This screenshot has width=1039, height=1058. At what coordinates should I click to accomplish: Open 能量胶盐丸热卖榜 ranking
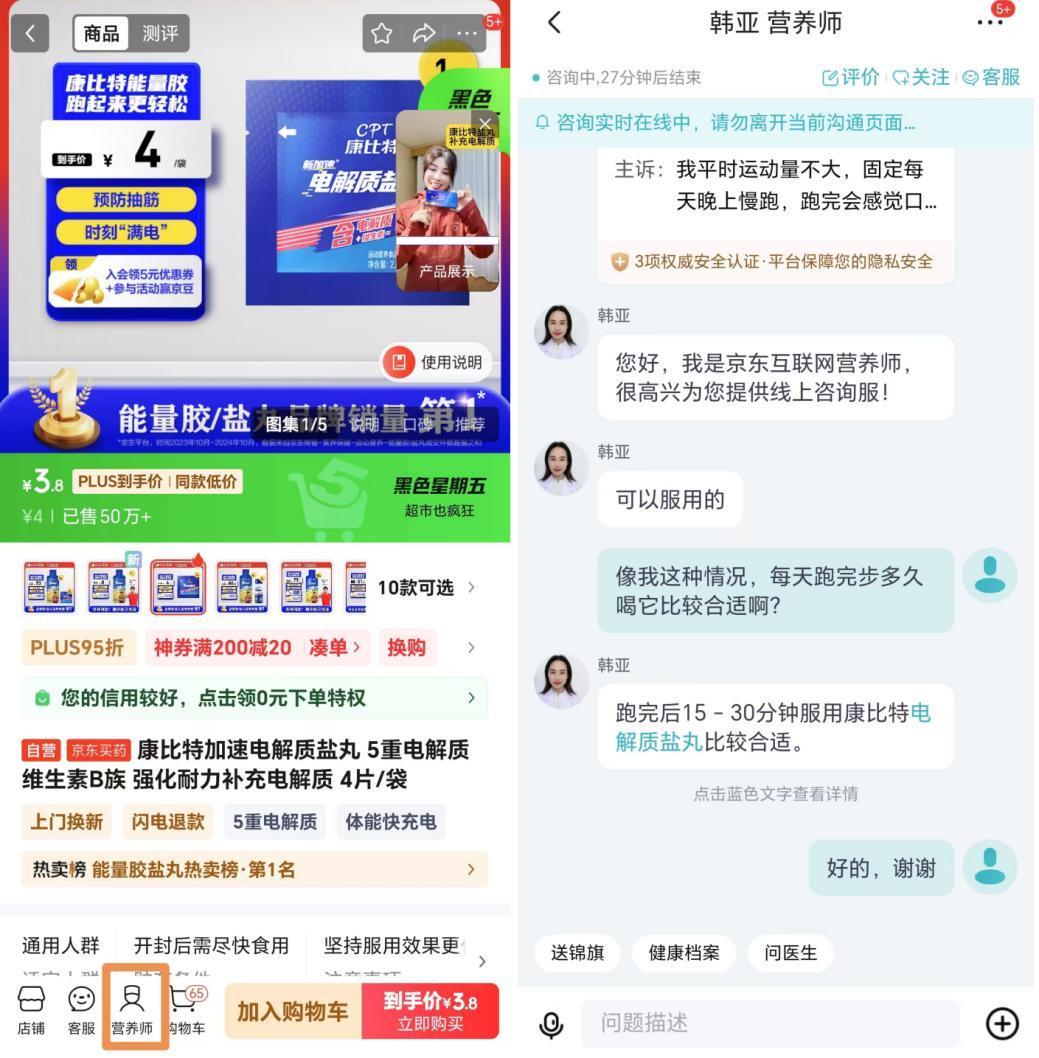(x=254, y=869)
